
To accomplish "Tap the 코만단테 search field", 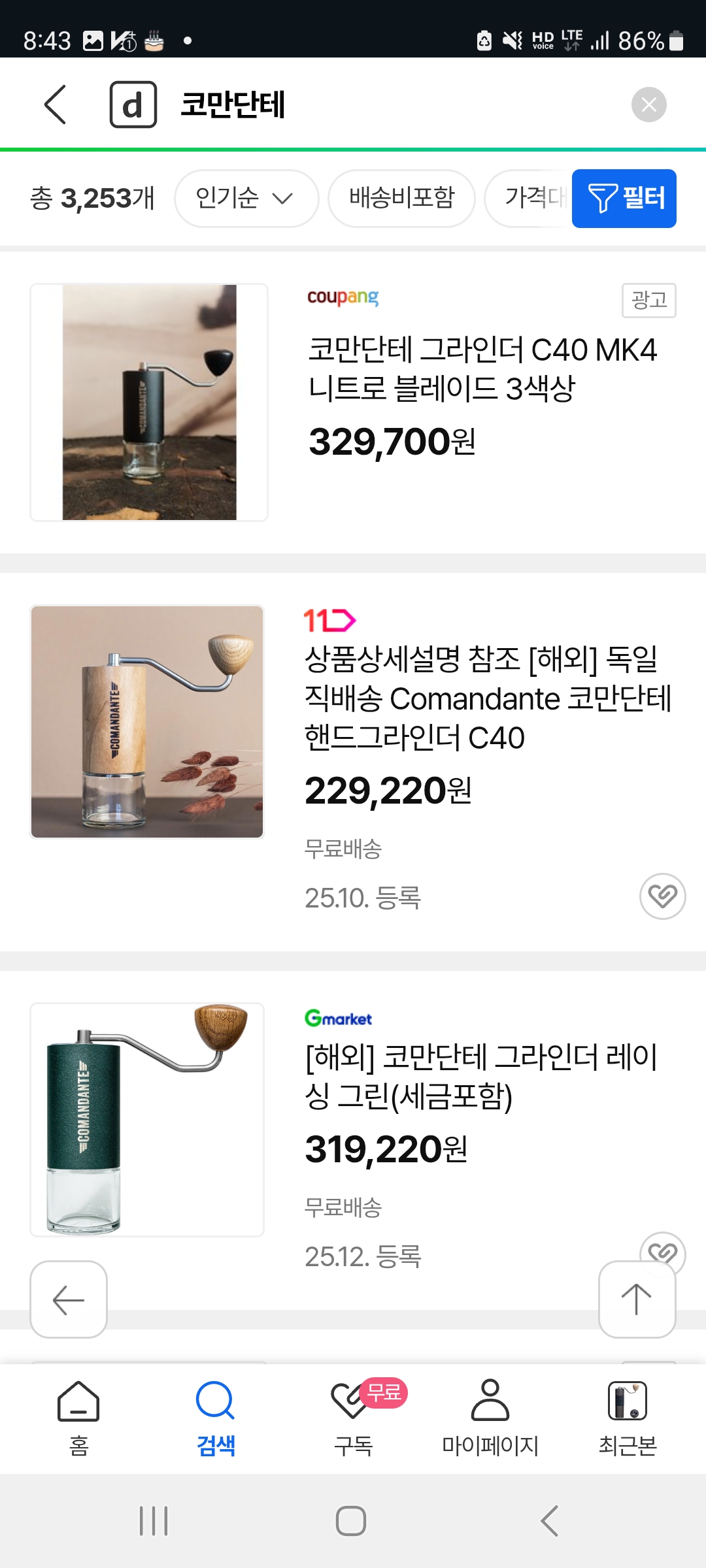I will [x=392, y=105].
